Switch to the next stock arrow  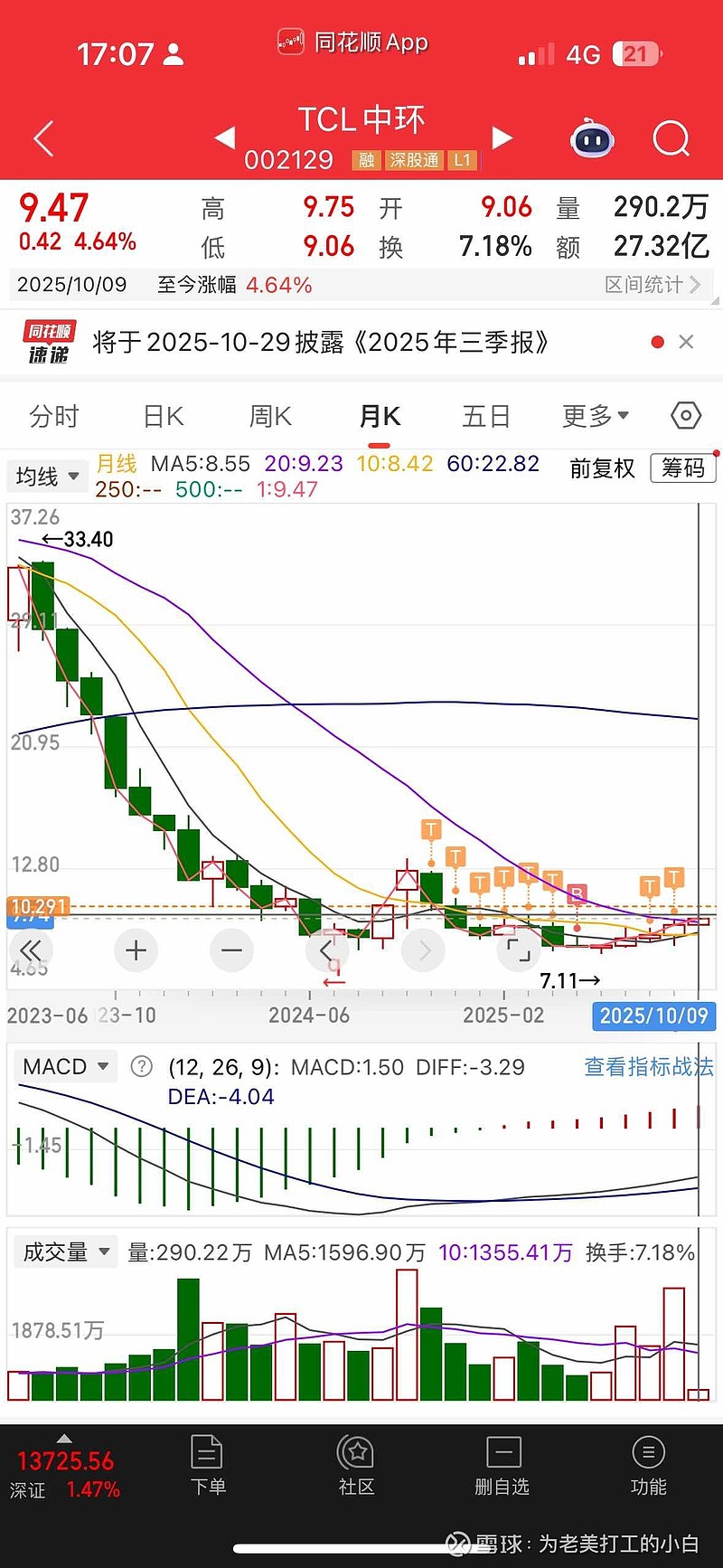(502, 137)
